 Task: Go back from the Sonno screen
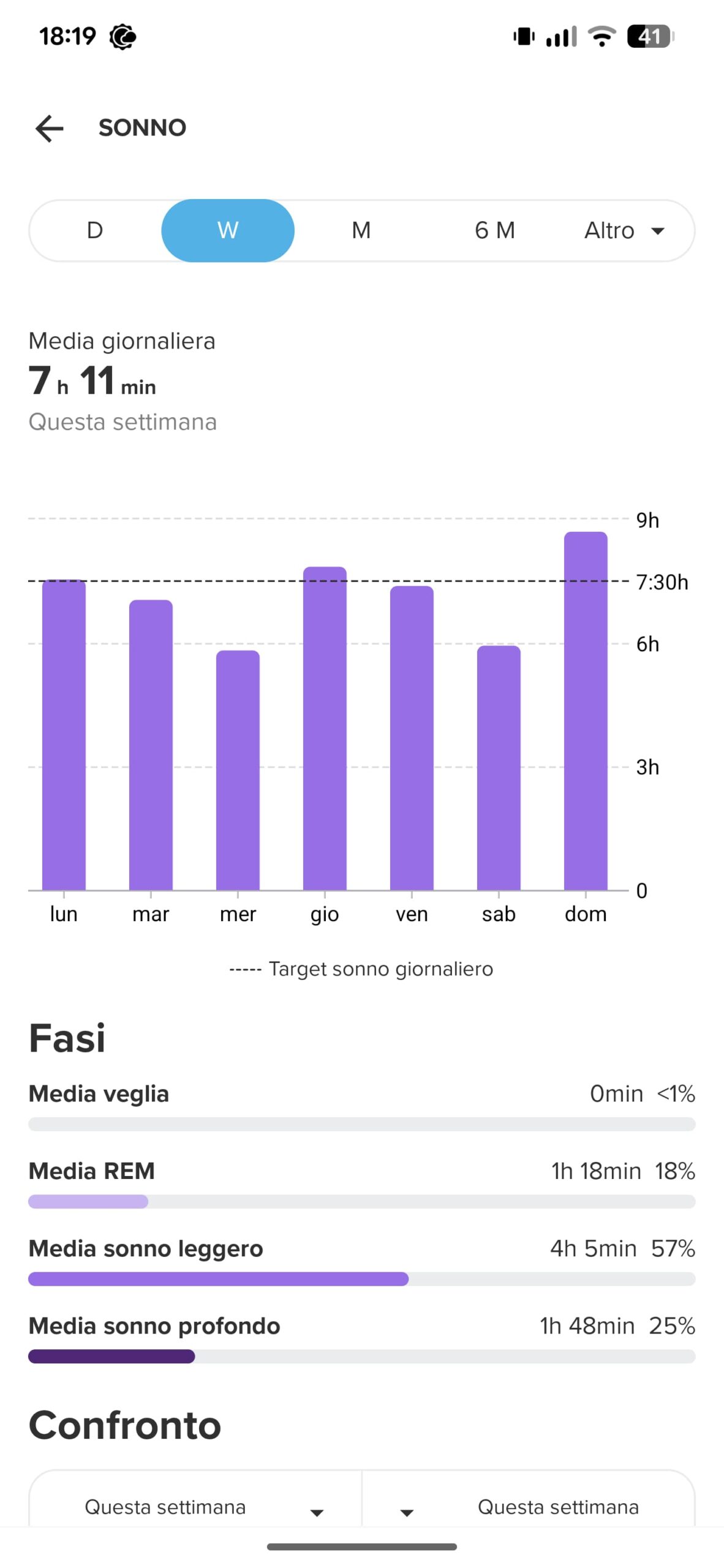tap(50, 128)
